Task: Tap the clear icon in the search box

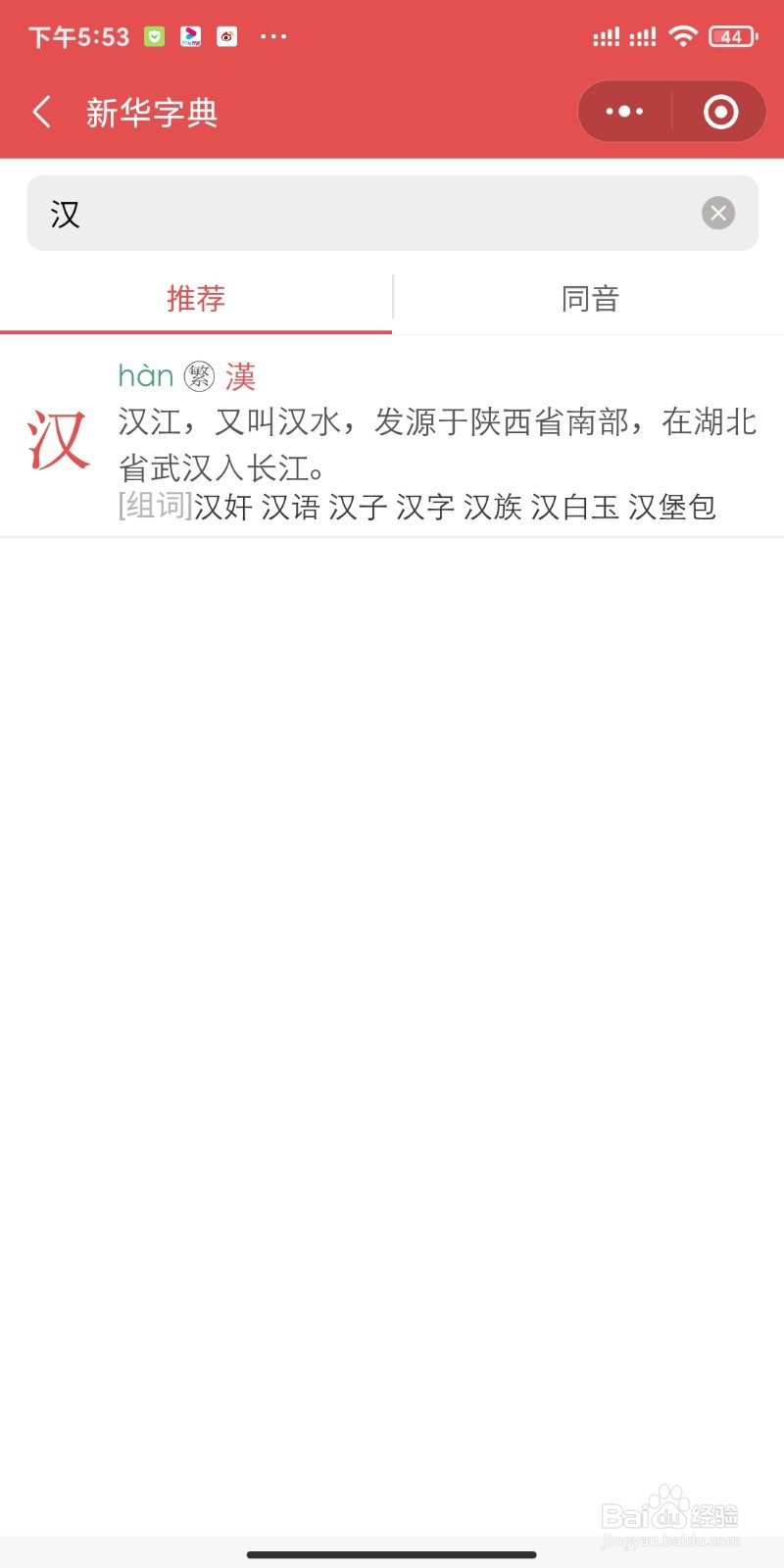Action: [718, 214]
